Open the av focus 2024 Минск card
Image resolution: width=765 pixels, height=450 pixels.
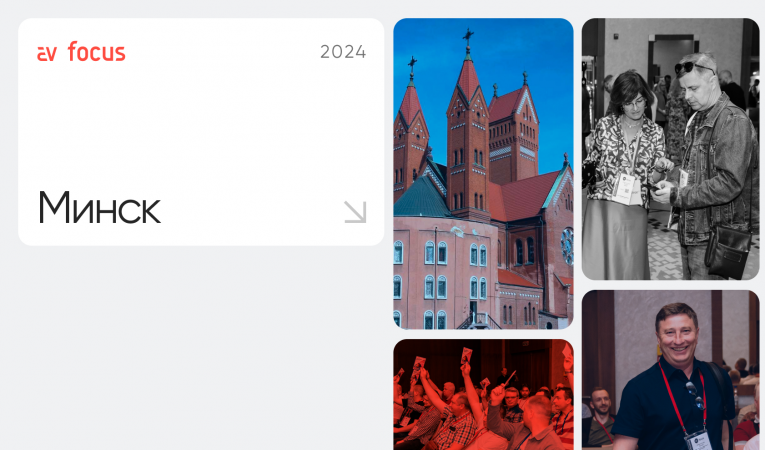coord(200,133)
